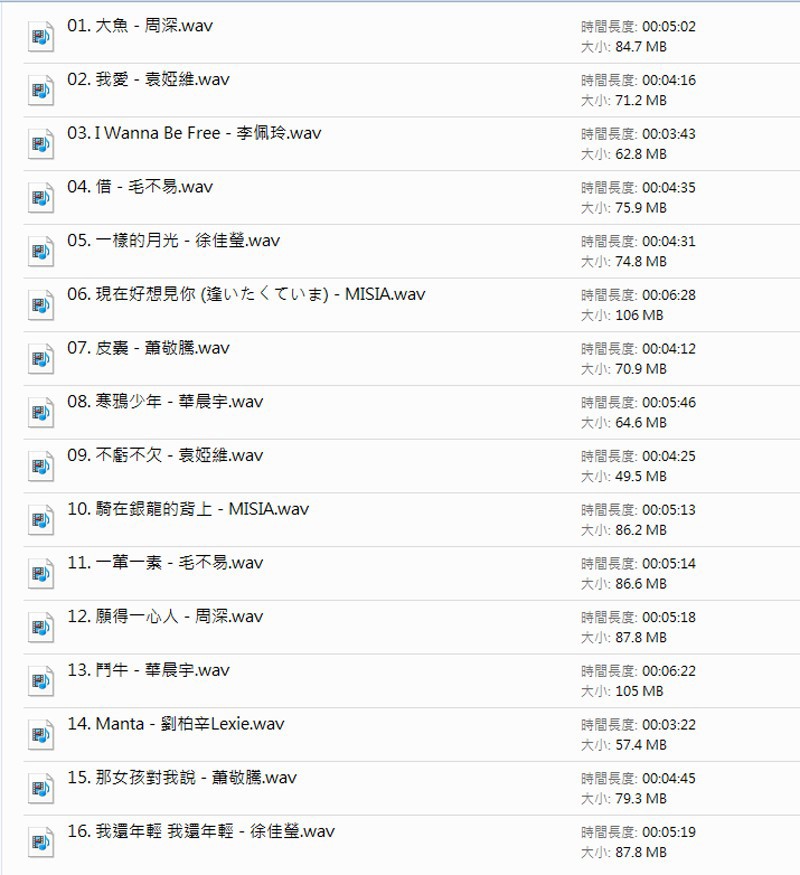Open 08. 寒鴉少年 - 華晨宇.wav

click(165, 402)
